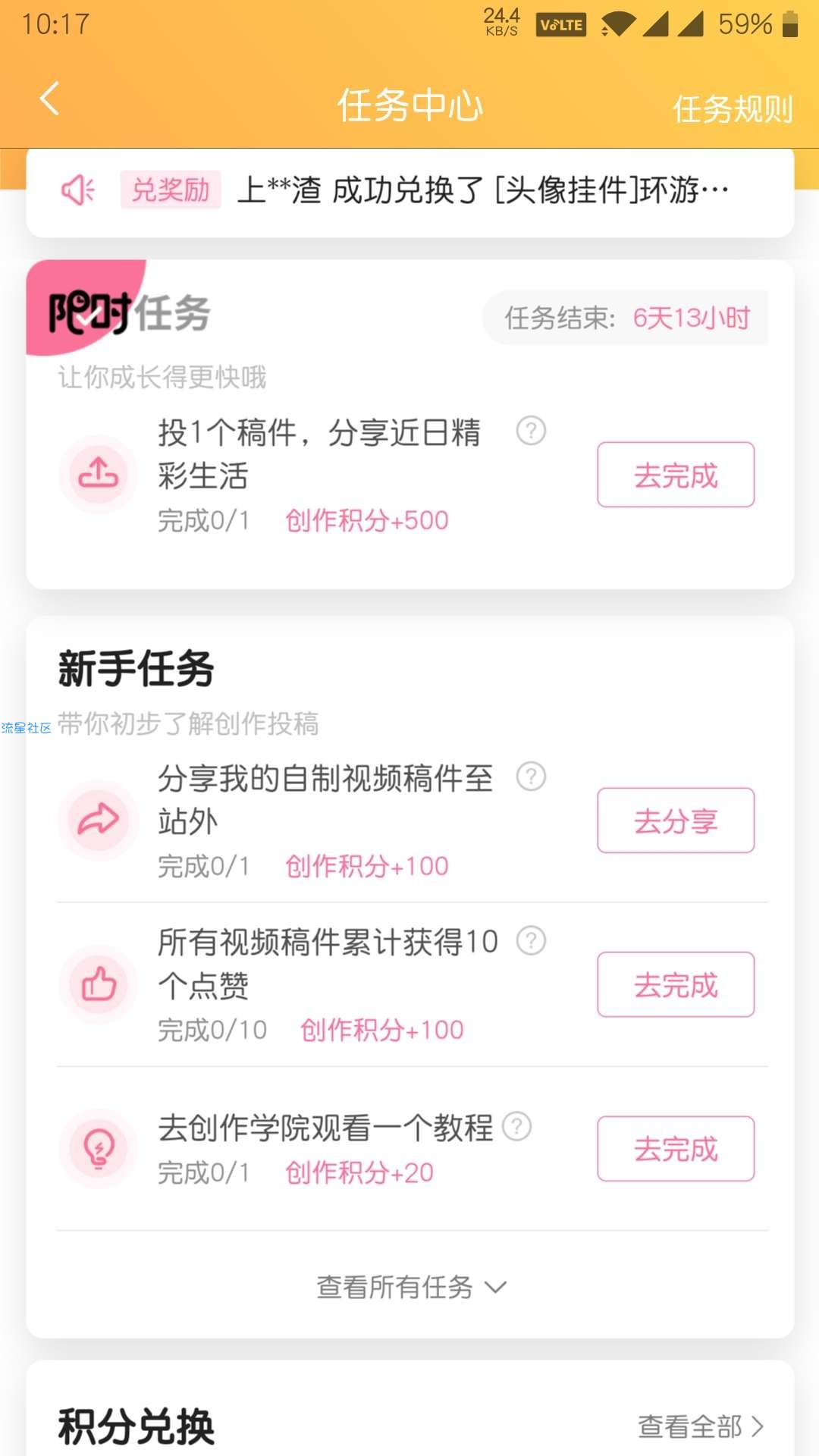
Task: Go back using the top-left arrow
Action: tap(50, 99)
